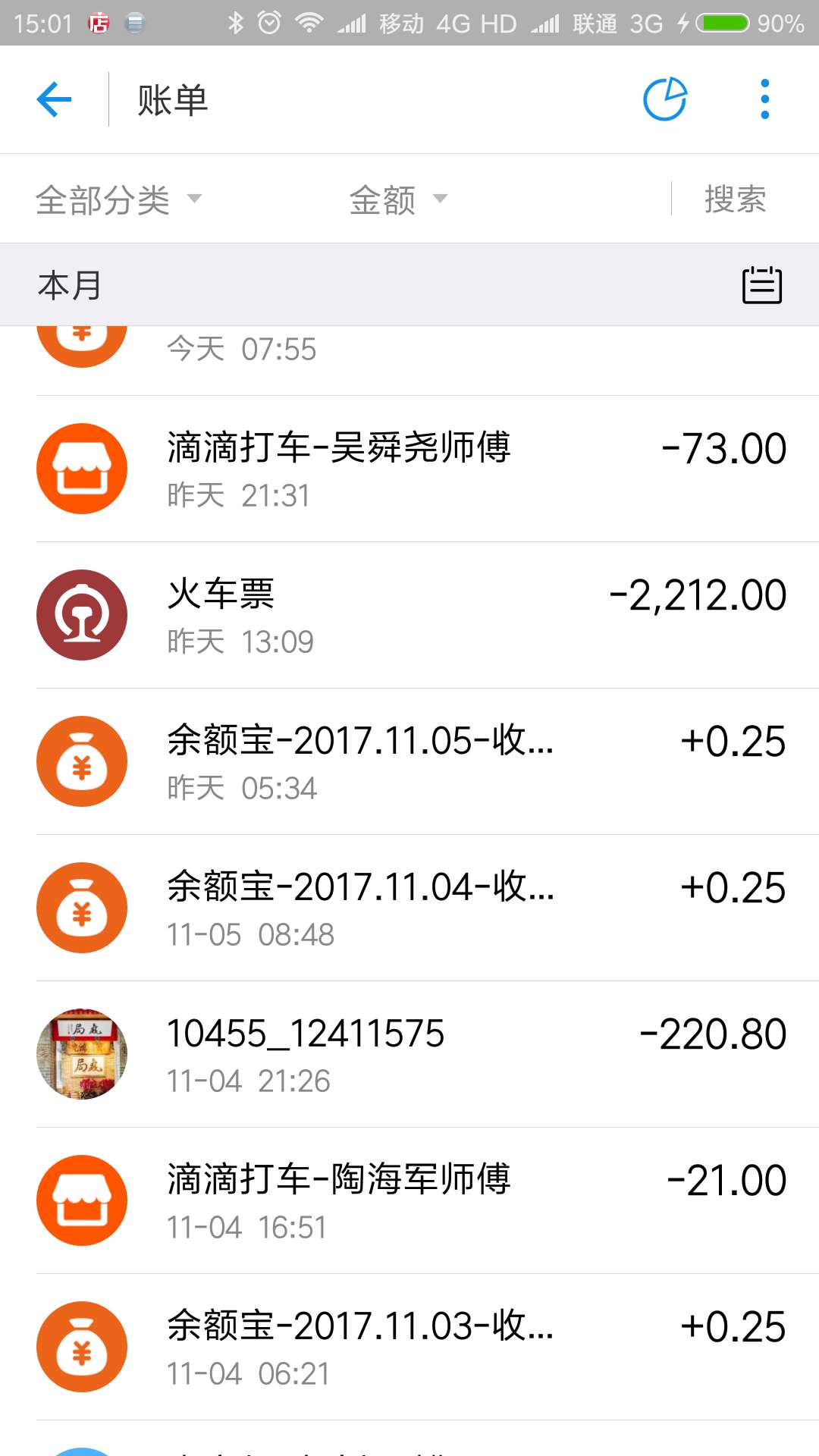Expand the 金额 amount filter dropdown
This screenshot has height=1456, width=819.
(x=397, y=199)
